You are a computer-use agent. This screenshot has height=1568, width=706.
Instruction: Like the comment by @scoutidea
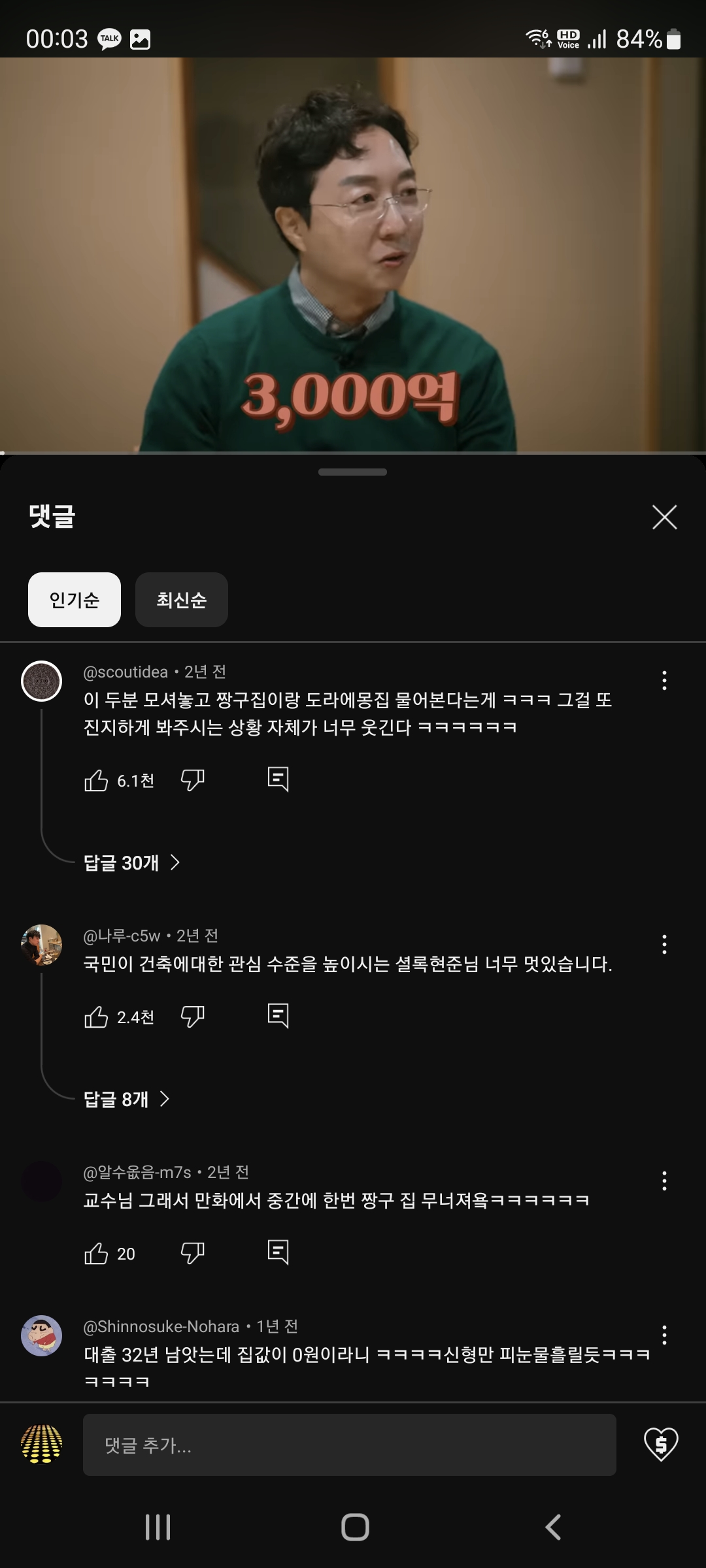96,780
